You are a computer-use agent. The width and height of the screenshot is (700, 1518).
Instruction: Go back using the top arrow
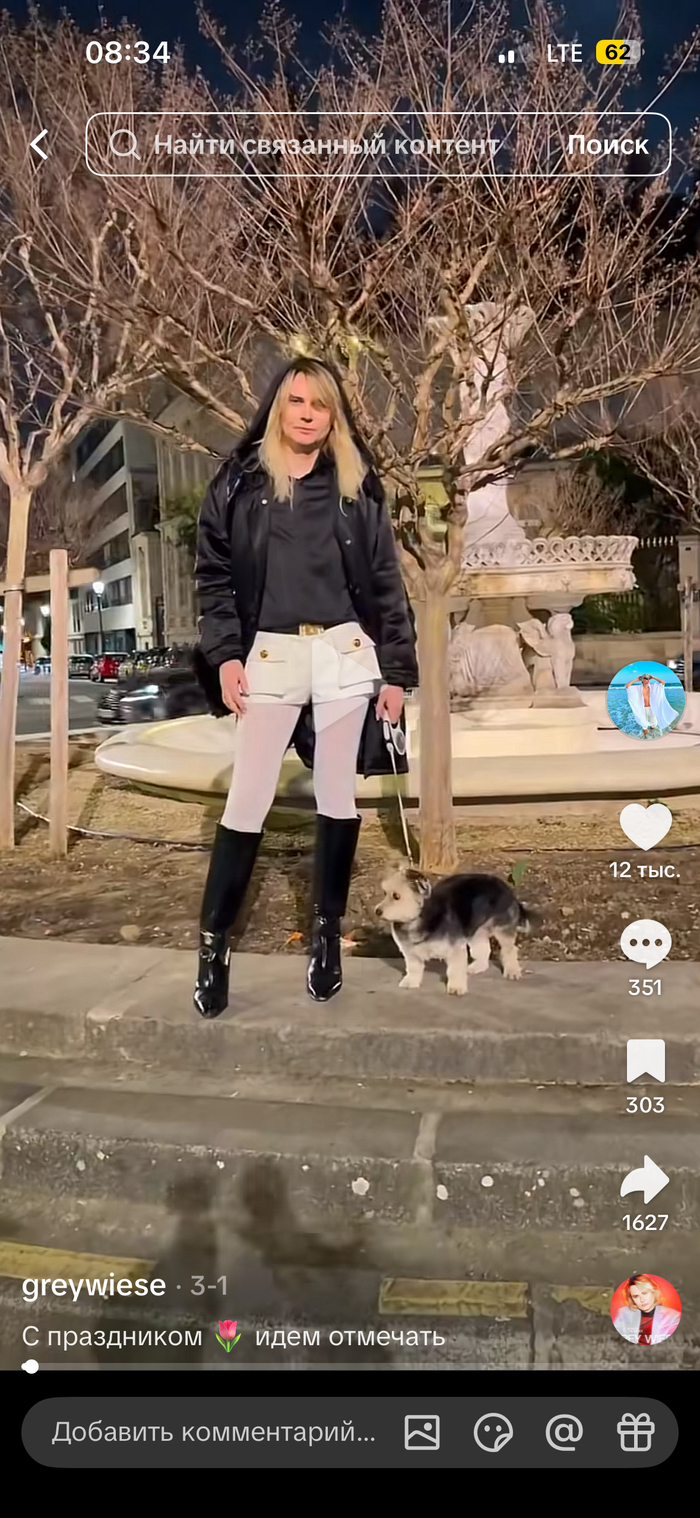39,145
